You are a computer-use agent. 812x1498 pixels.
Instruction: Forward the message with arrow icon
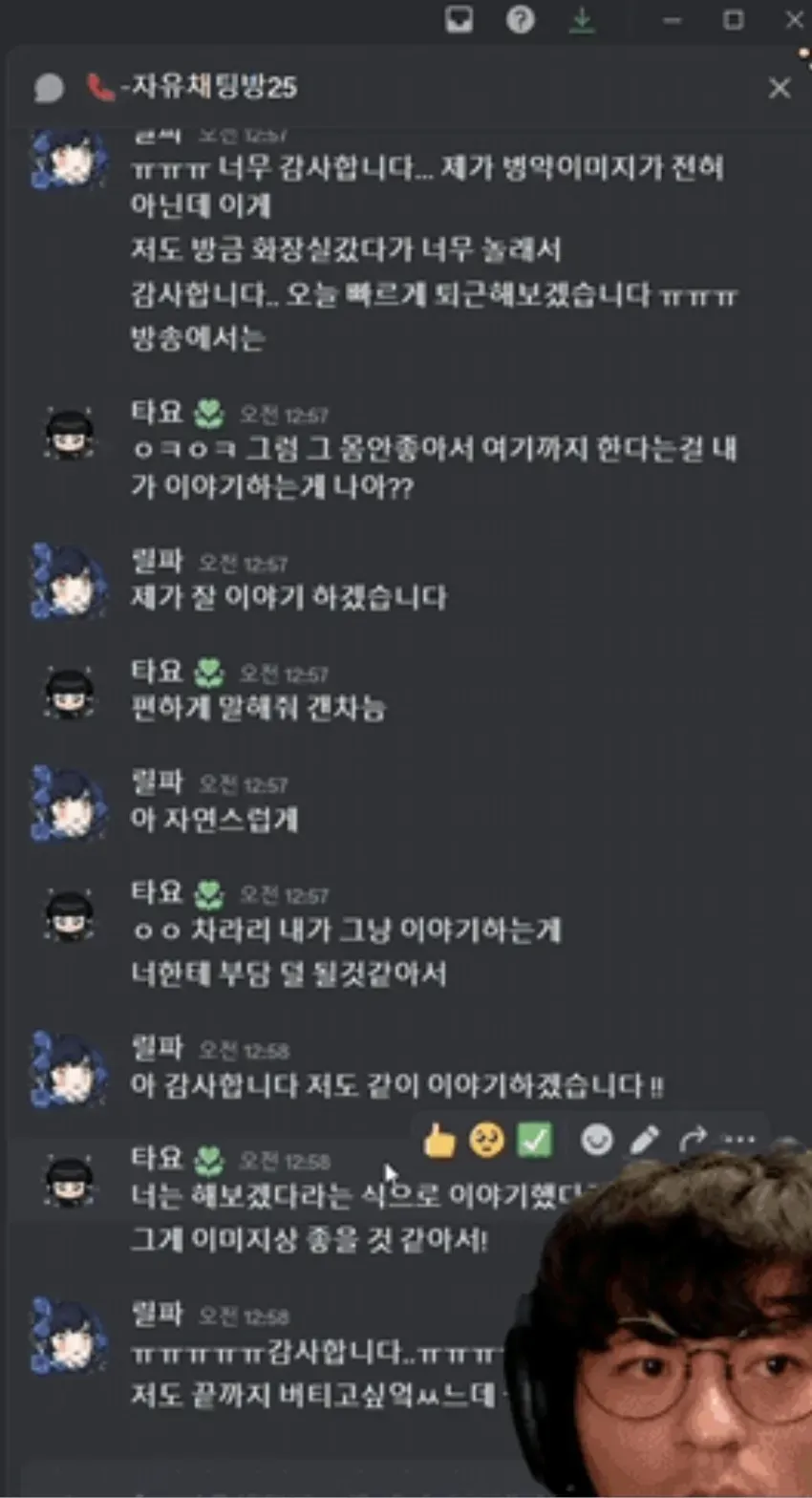[693, 1139]
